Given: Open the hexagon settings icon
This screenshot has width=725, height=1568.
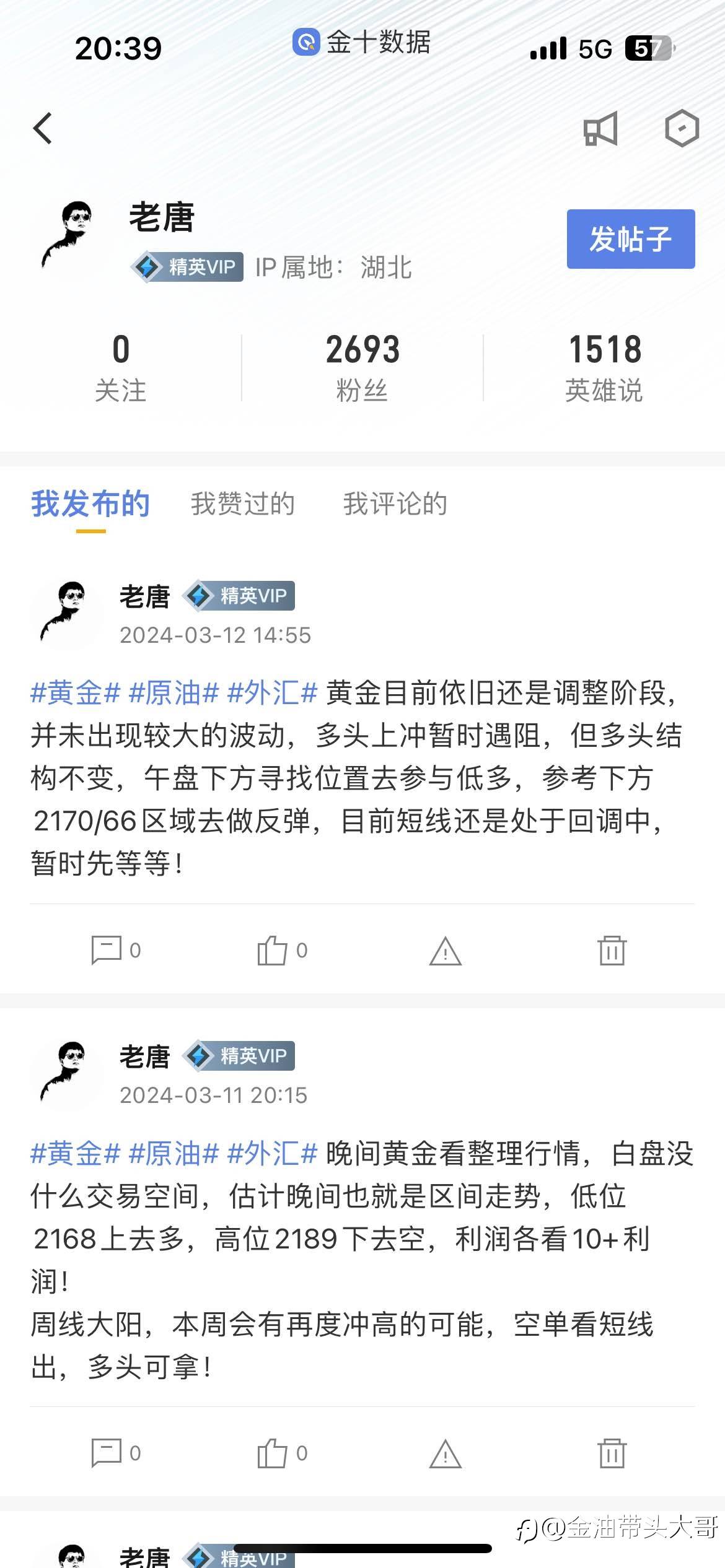Looking at the screenshot, I should tap(682, 128).
